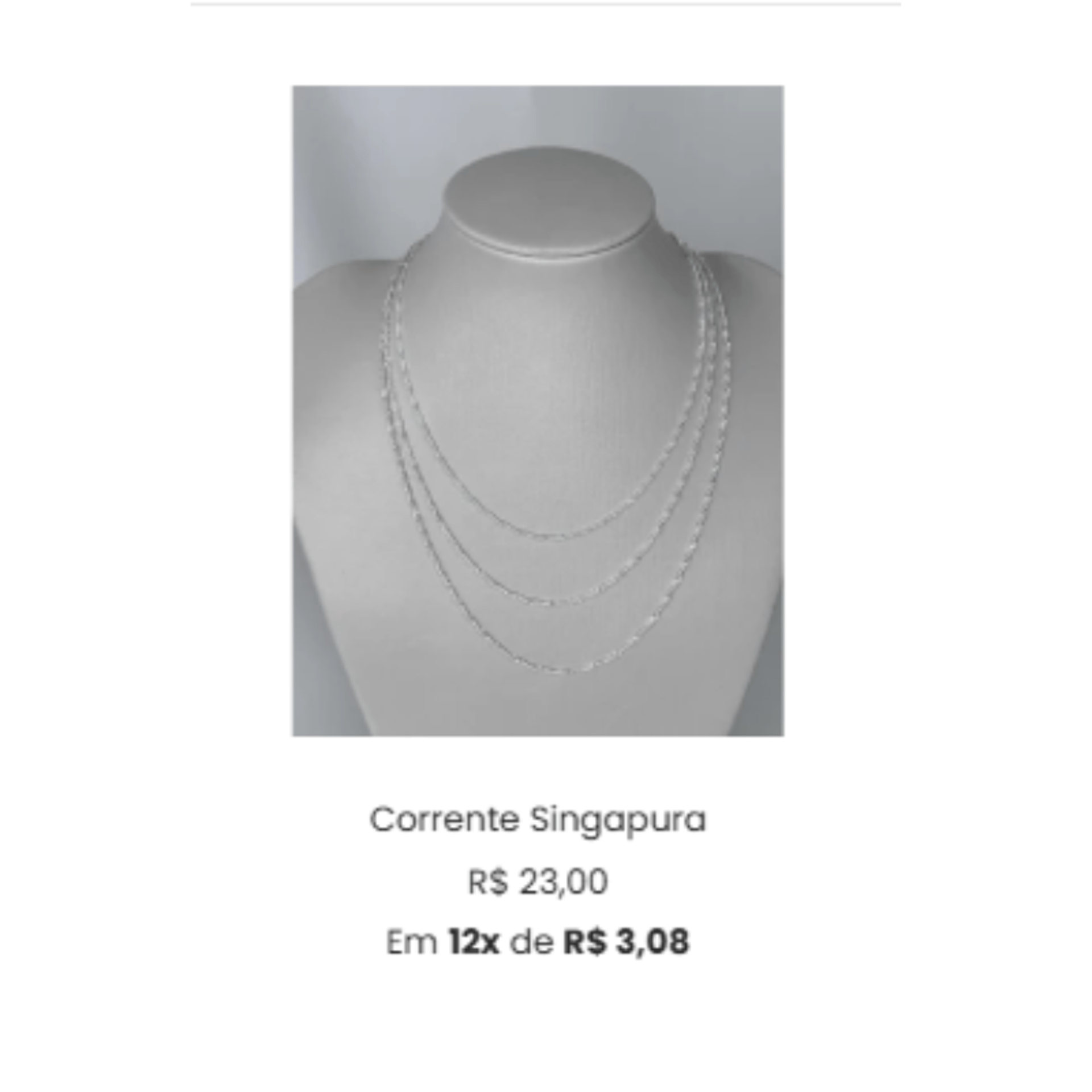Open the Corrente Singapura product photo

[x=537, y=411]
